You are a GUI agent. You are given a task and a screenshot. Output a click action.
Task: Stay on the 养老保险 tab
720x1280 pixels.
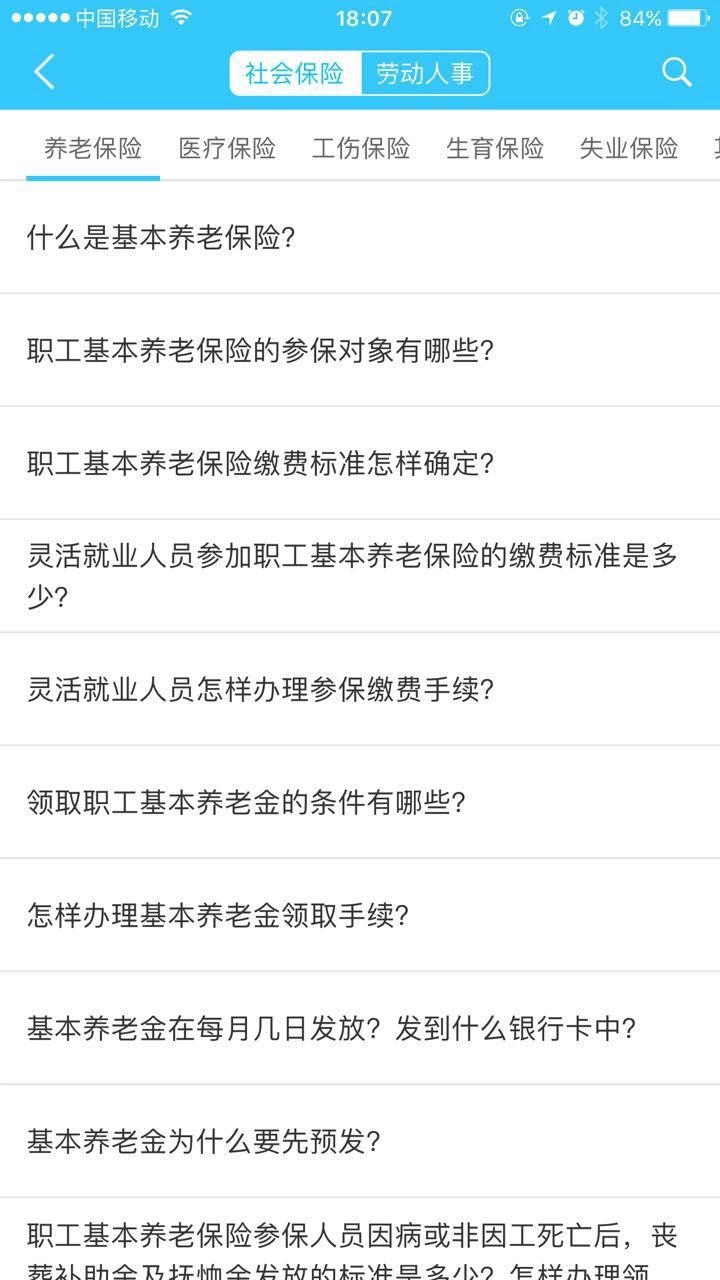click(x=92, y=147)
